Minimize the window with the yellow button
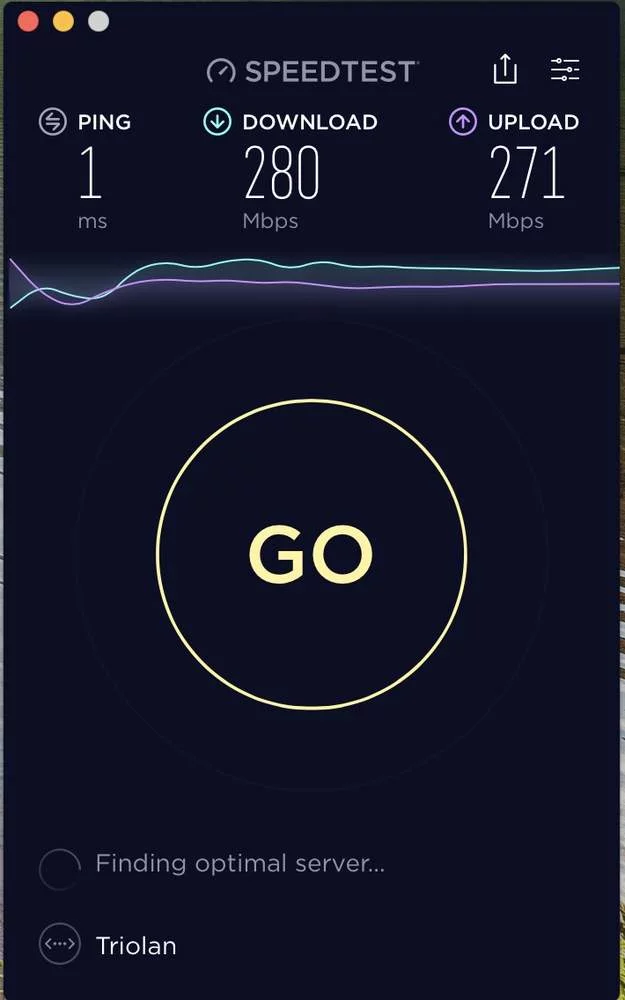This screenshot has width=625, height=1000. tap(63, 21)
